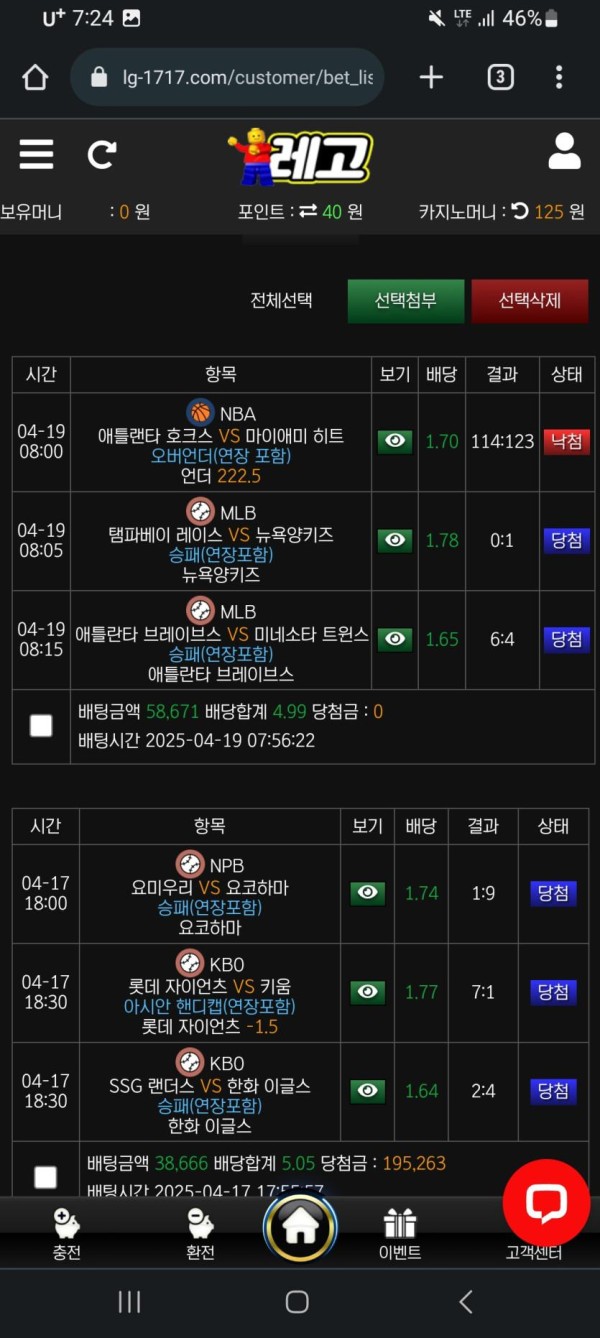Image resolution: width=600 pixels, height=1338 pixels.
Task: Open browser tab switcher showing 3
Action: [x=500, y=77]
